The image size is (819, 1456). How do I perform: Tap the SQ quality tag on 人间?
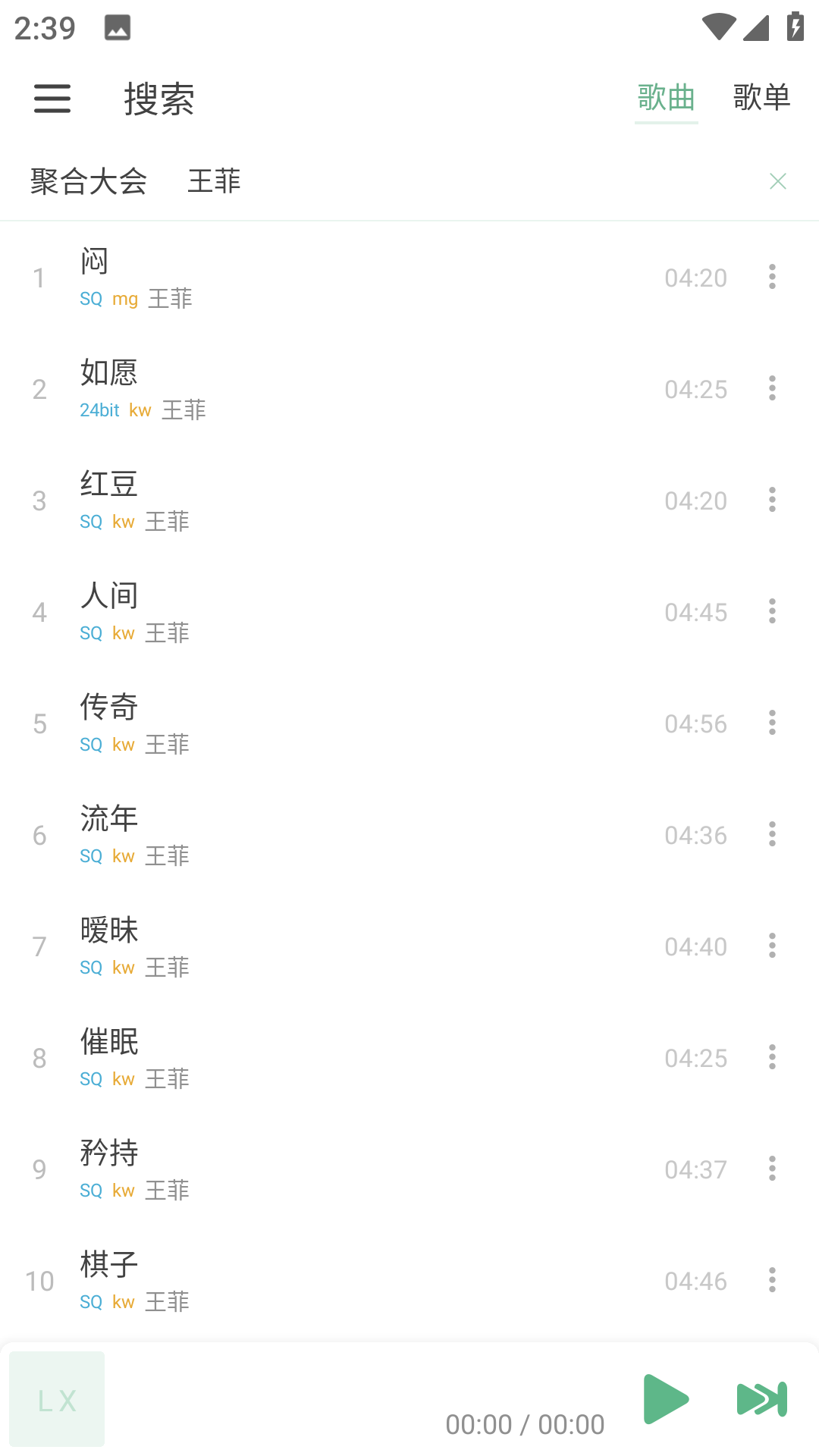[x=91, y=632]
